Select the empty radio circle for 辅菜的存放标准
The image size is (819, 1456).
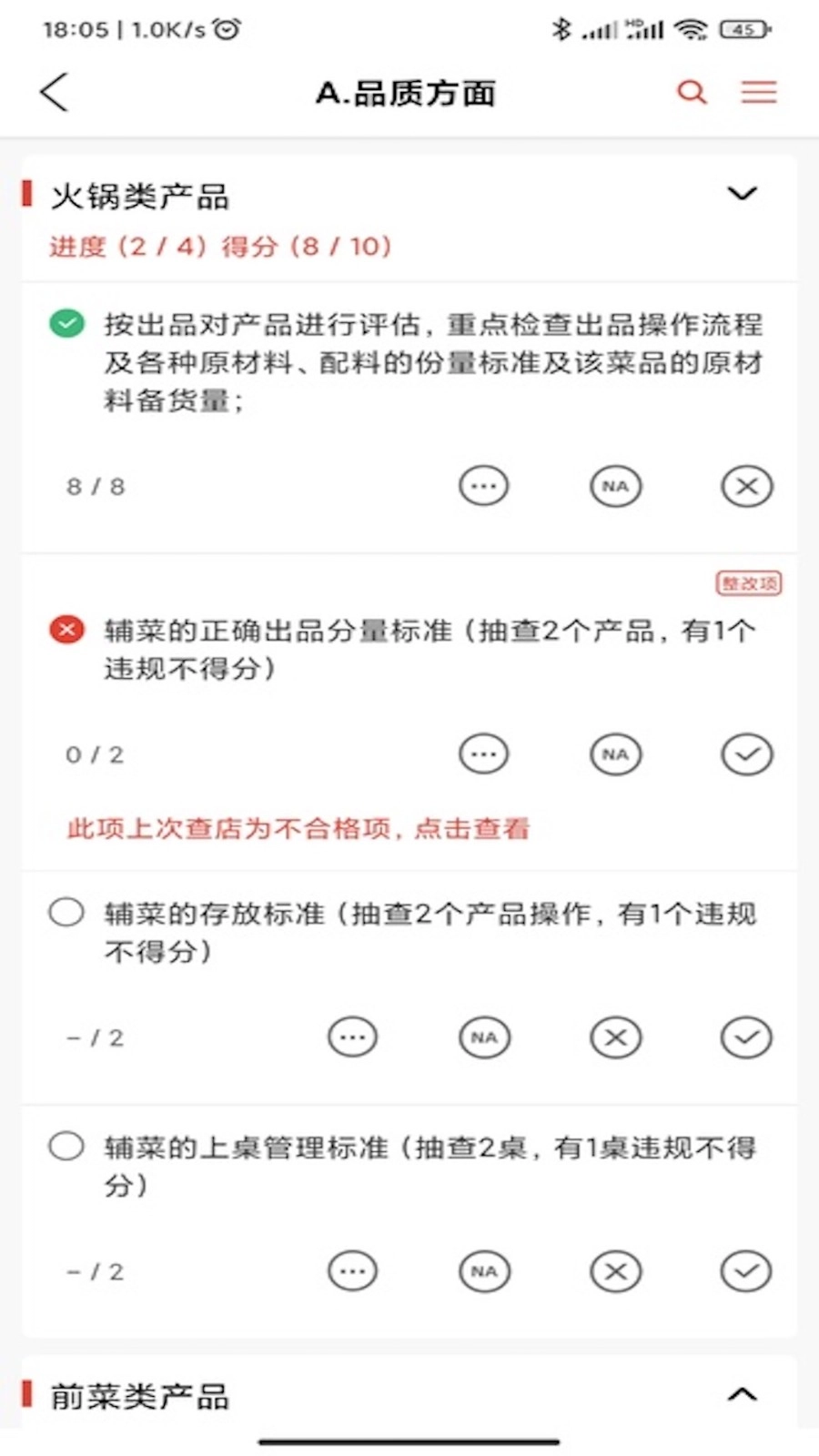pos(66,911)
